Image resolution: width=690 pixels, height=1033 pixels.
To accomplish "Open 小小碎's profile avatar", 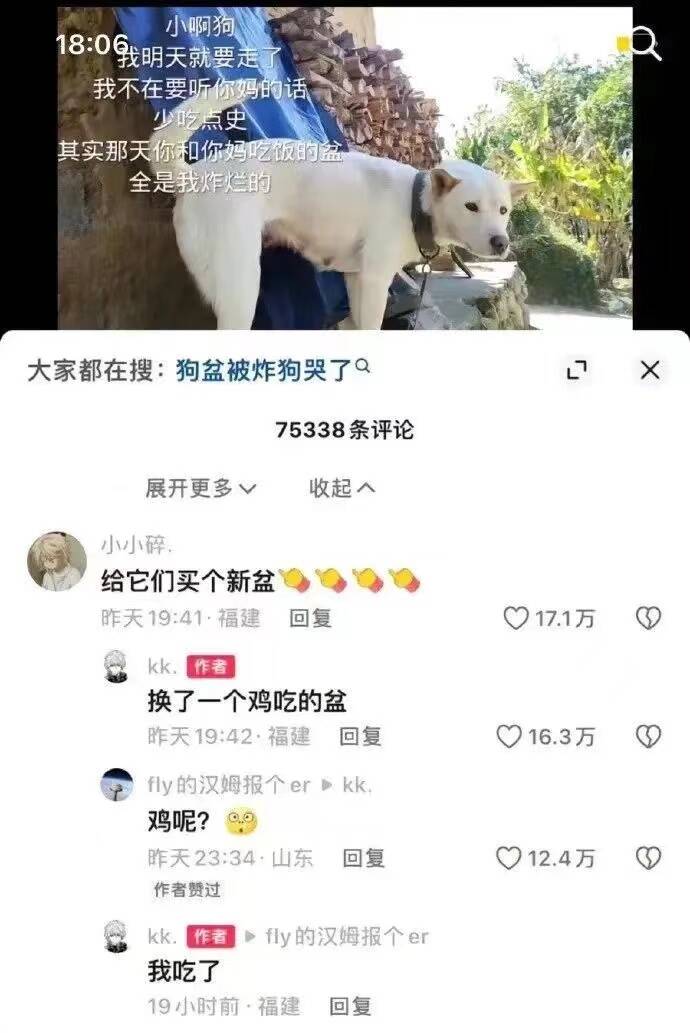I will pos(56,561).
